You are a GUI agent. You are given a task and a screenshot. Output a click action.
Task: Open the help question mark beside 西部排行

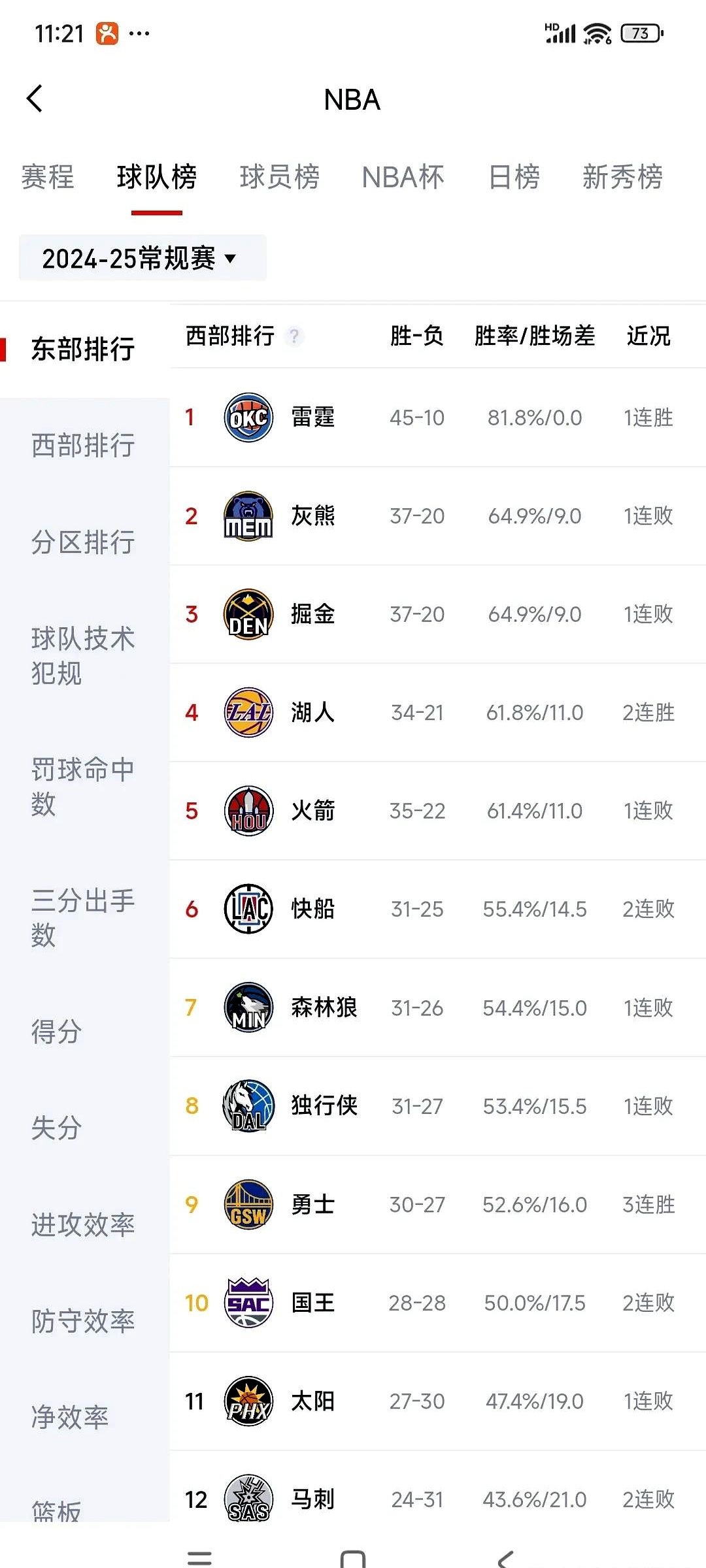click(295, 337)
